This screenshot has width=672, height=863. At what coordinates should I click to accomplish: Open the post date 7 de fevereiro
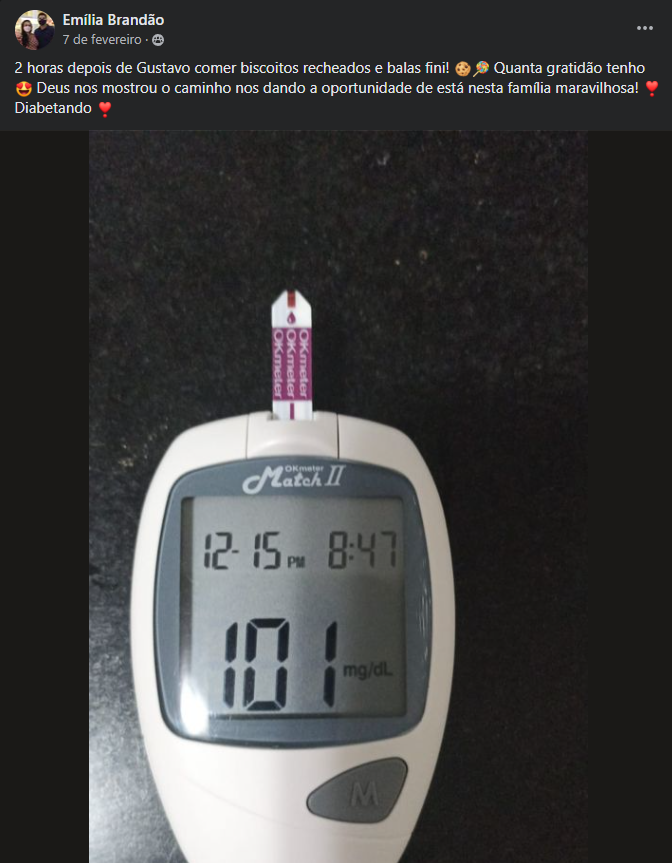click(101, 40)
